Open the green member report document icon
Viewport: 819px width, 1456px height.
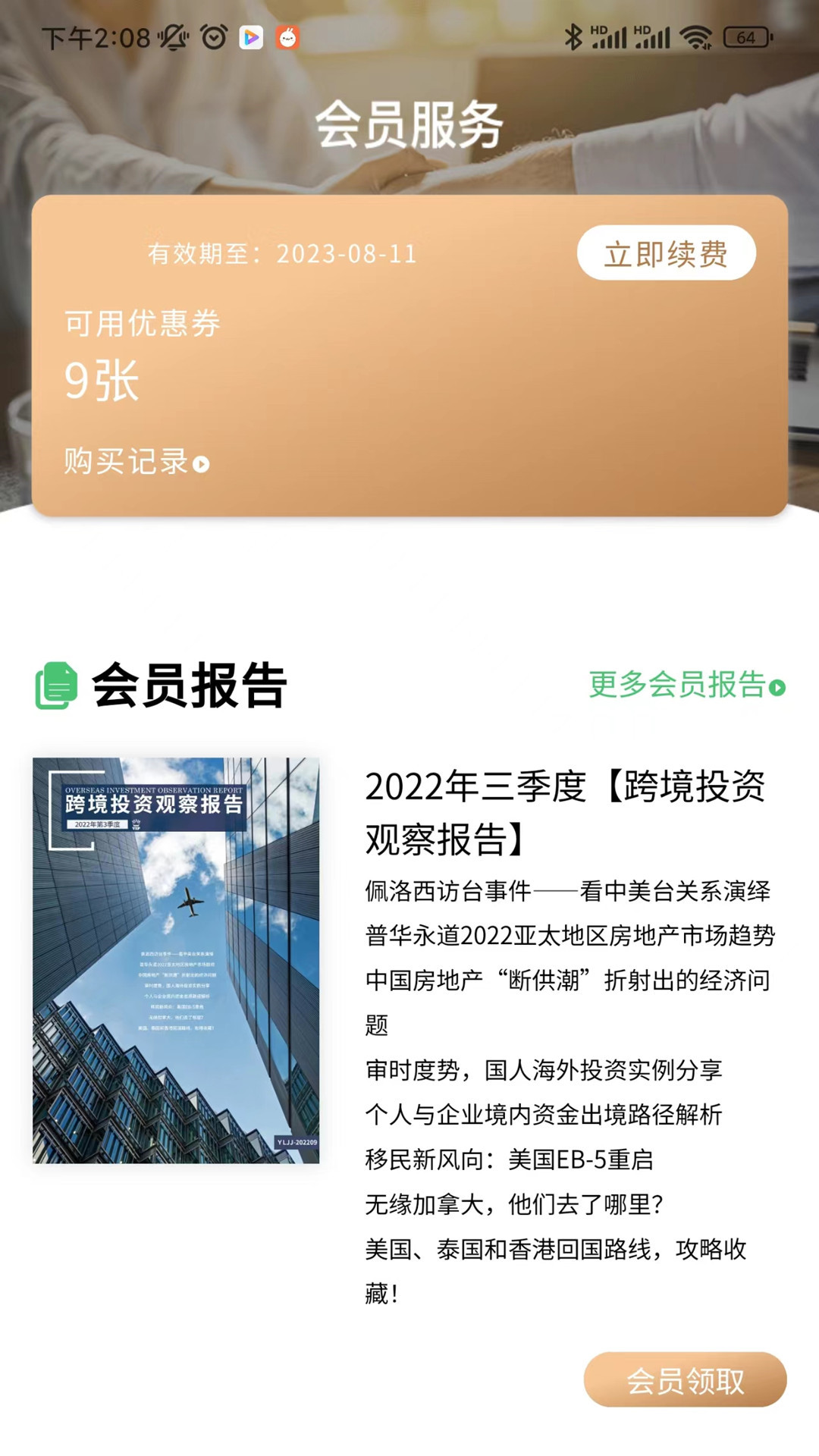click(x=55, y=686)
